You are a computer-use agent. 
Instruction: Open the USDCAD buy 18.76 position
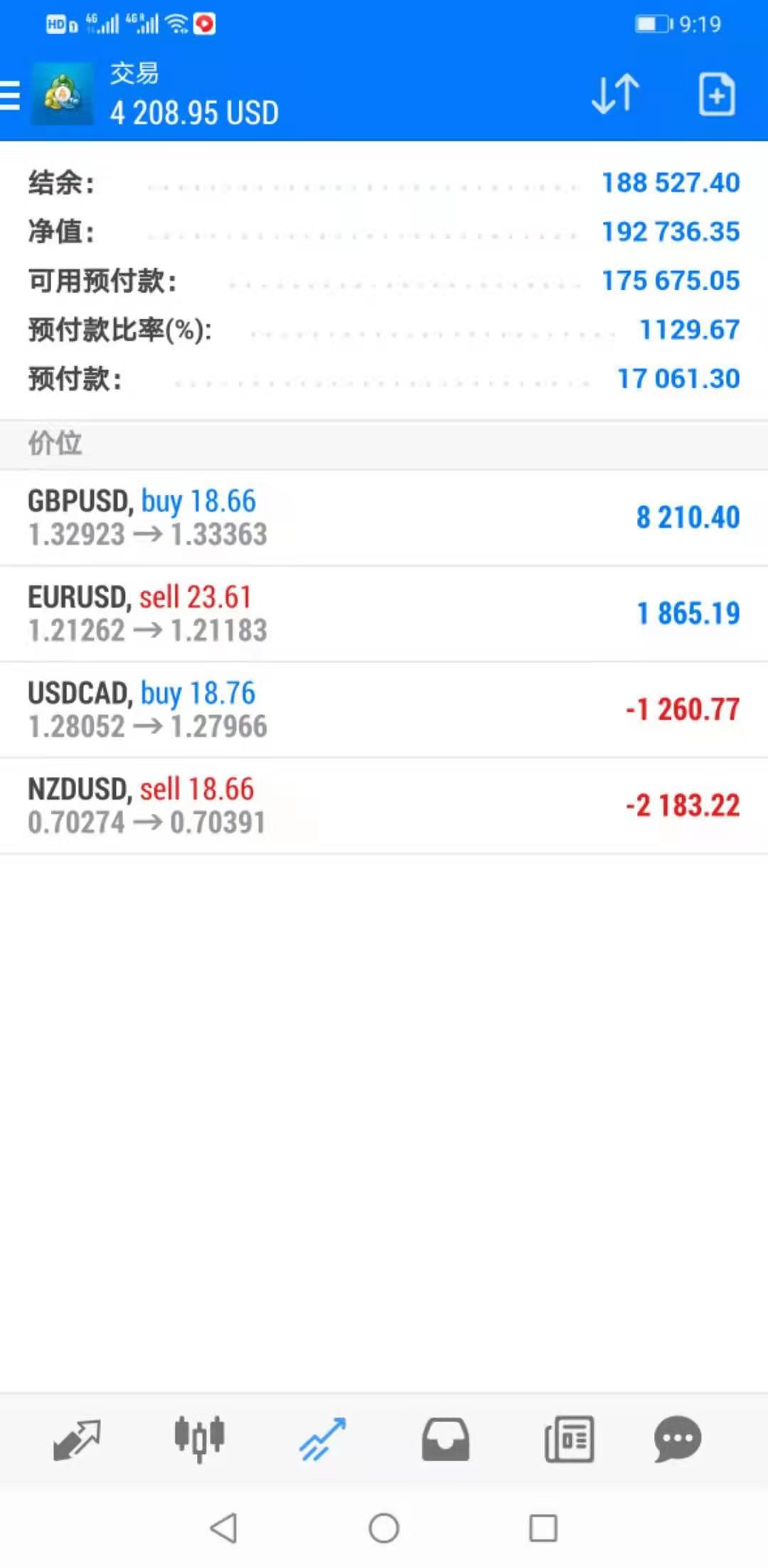384,710
